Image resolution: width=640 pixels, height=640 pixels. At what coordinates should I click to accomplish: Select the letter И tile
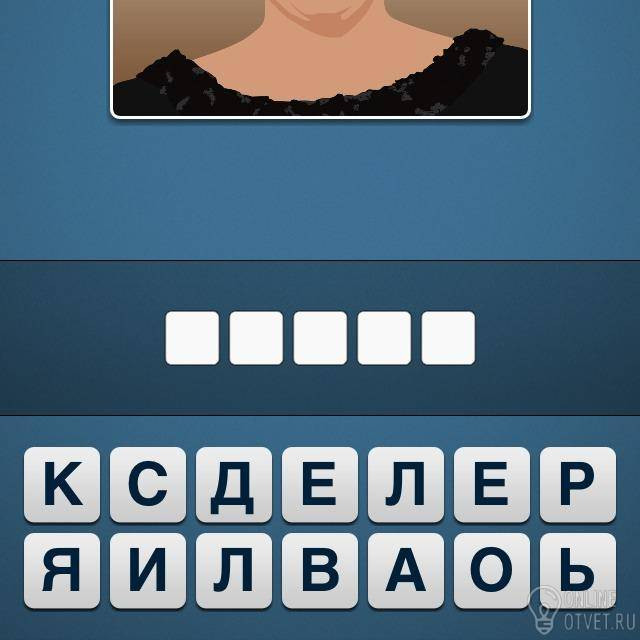(148, 571)
